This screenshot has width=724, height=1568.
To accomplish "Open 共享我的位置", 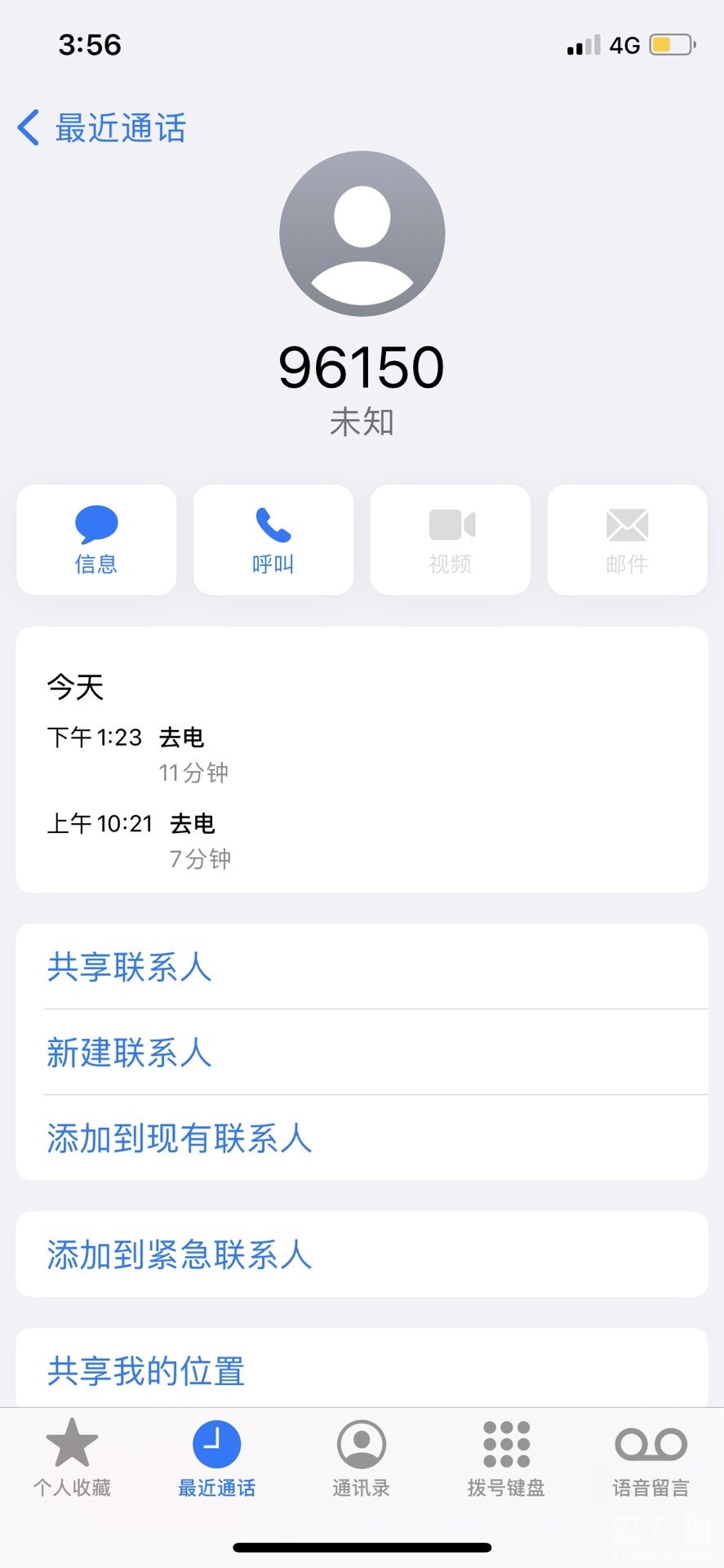I will (146, 1370).
